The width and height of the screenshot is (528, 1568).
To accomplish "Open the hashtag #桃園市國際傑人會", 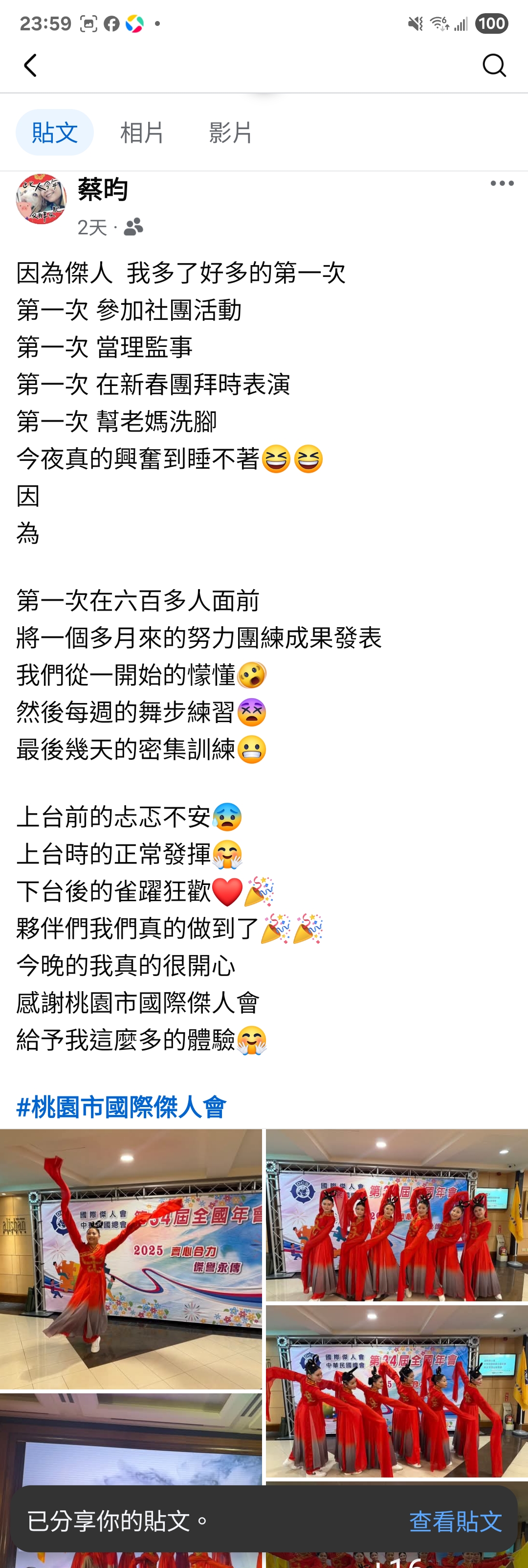I will (x=121, y=1107).
